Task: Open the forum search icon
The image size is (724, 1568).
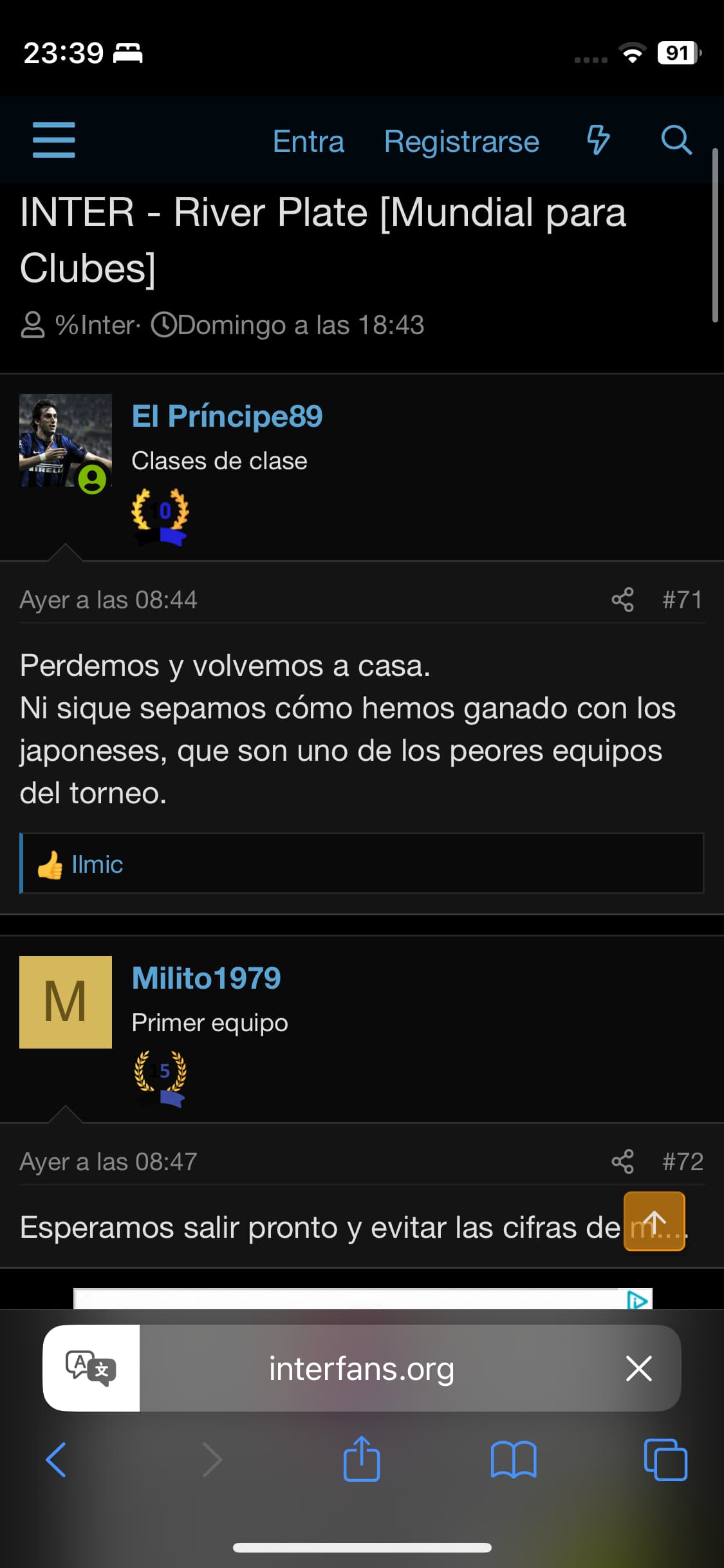Action: tap(676, 140)
